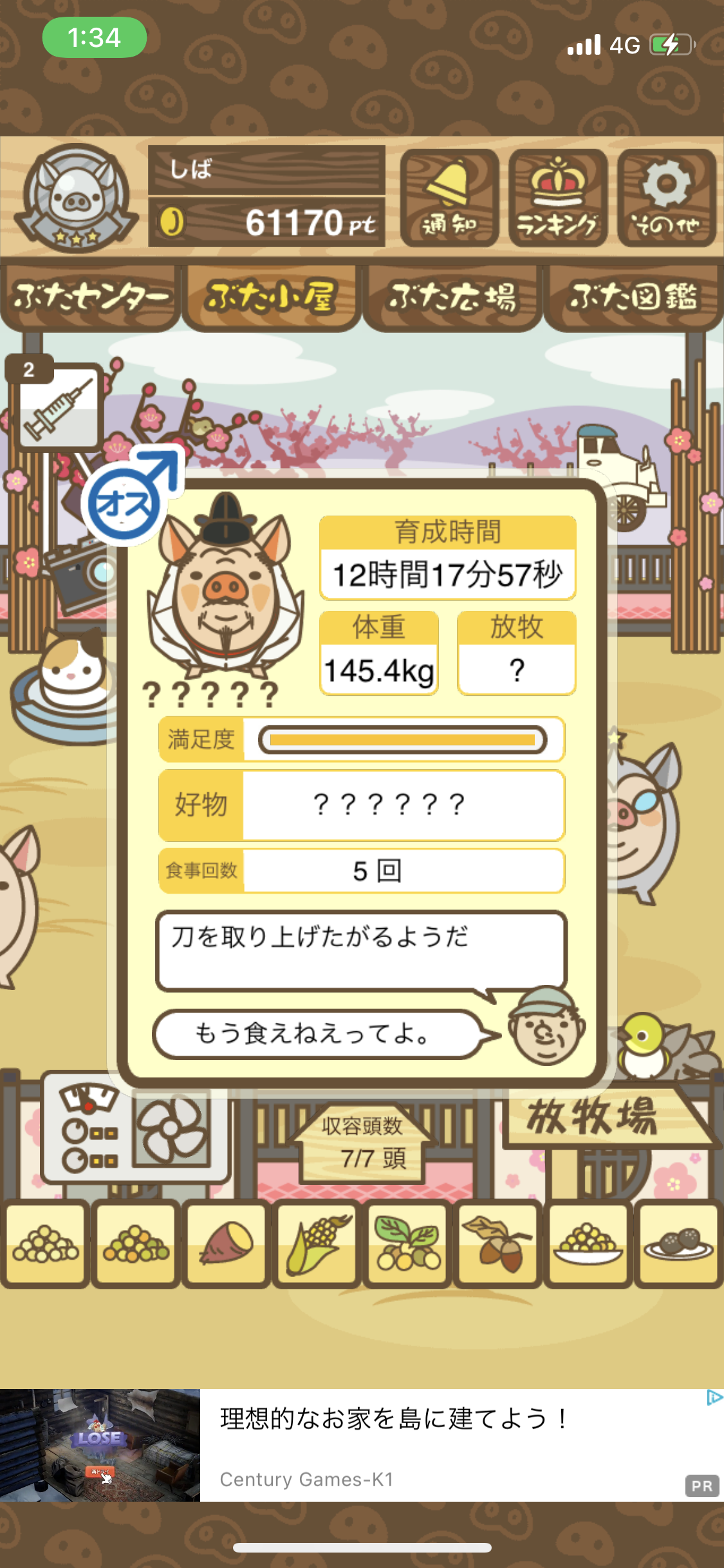
Task: Go to ぶた市場 tab
Action: pyautogui.click(x=452, y=297)
